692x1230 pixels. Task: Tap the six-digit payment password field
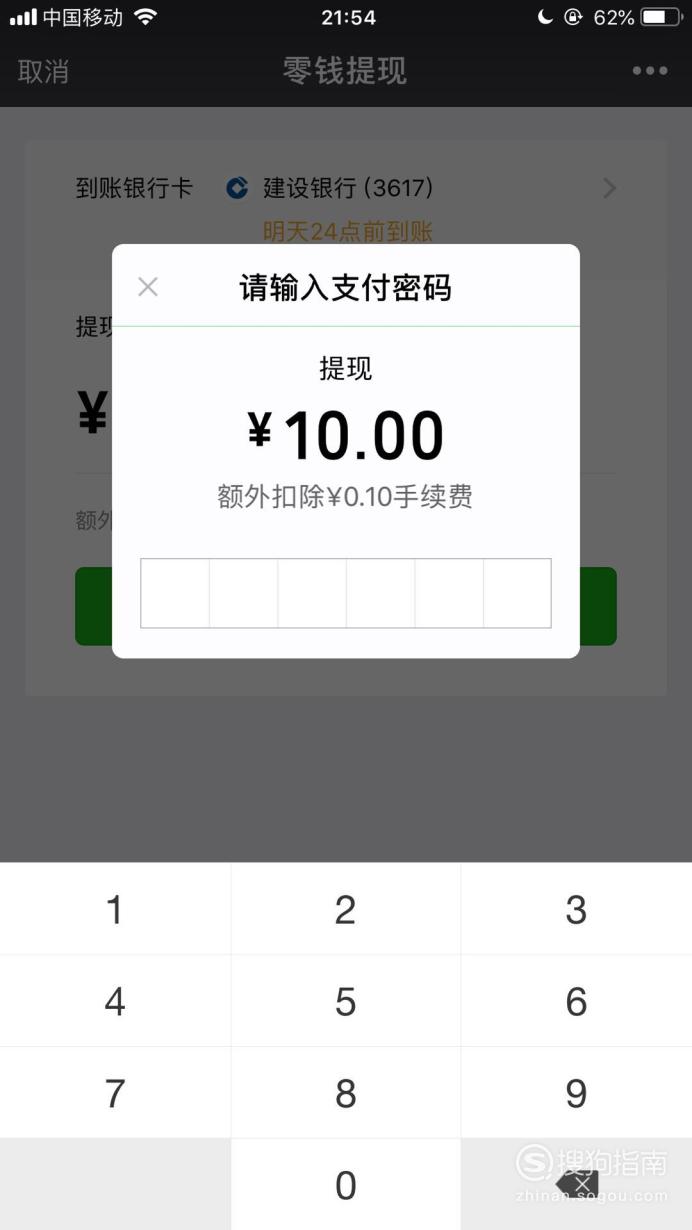tap(346, 593)
